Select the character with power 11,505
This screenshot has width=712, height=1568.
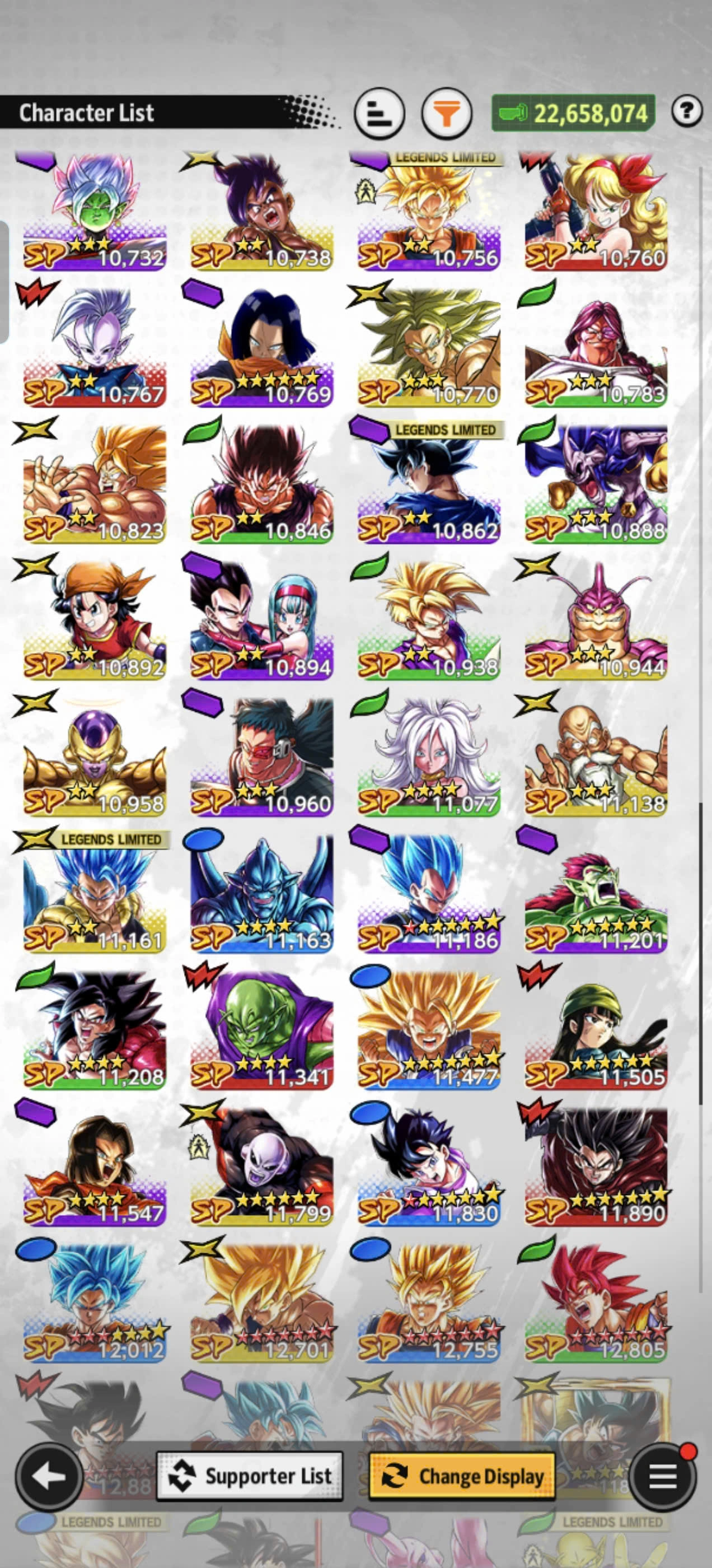(x=596, y=1030)
